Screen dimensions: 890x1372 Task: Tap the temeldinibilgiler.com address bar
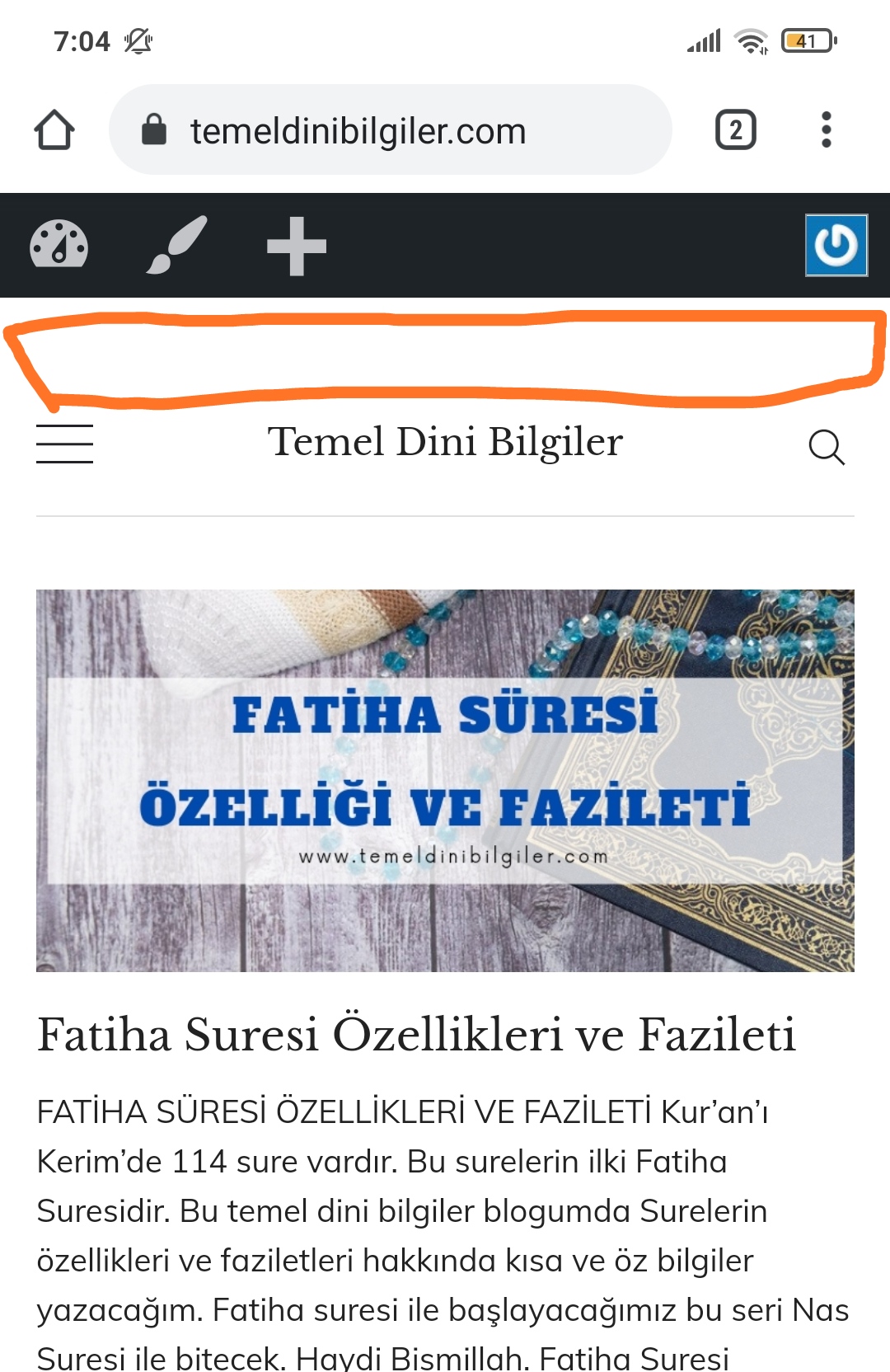(x=389, y=130)
